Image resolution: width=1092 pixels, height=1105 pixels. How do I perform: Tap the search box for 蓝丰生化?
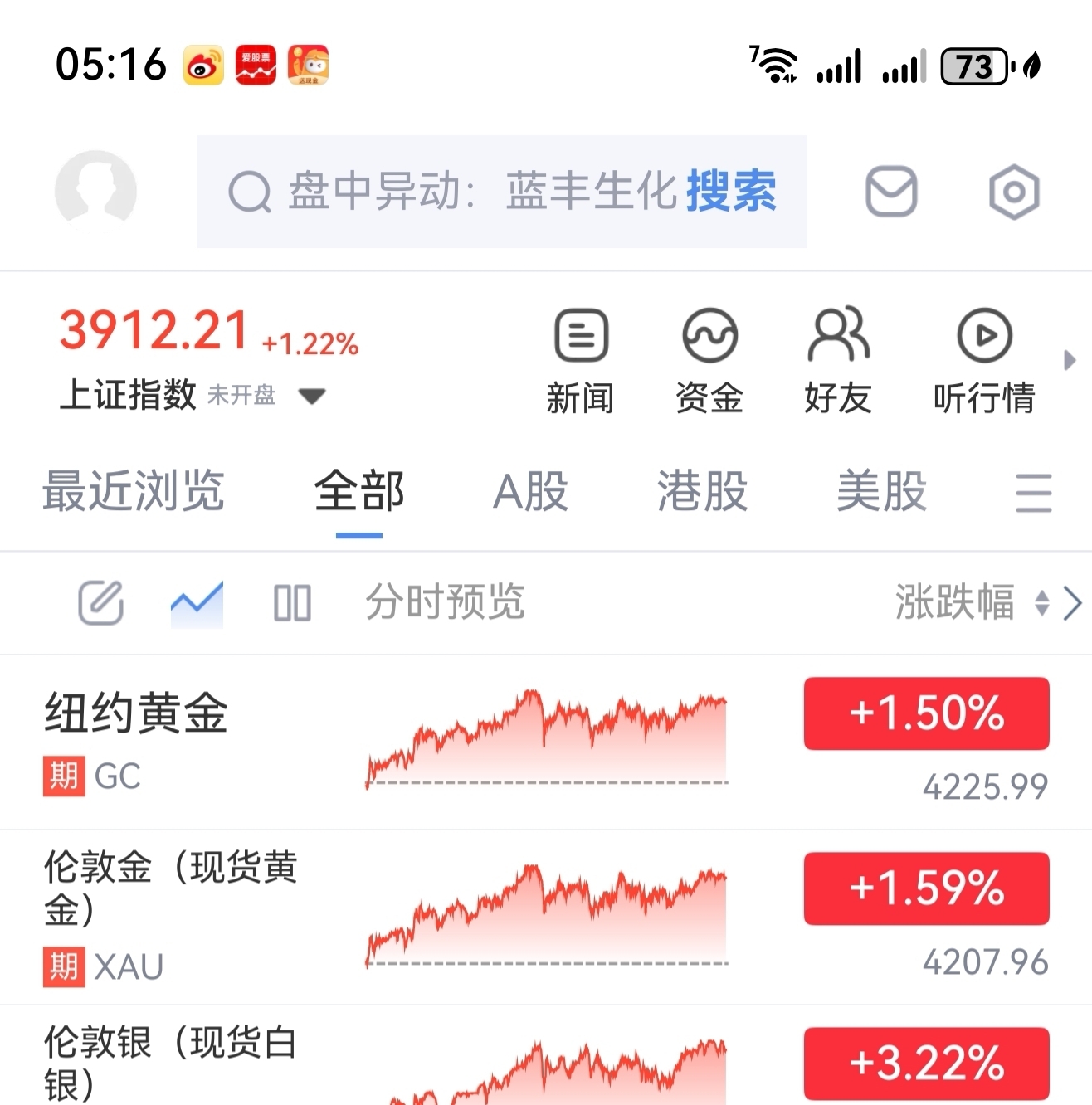coord(501,192)
